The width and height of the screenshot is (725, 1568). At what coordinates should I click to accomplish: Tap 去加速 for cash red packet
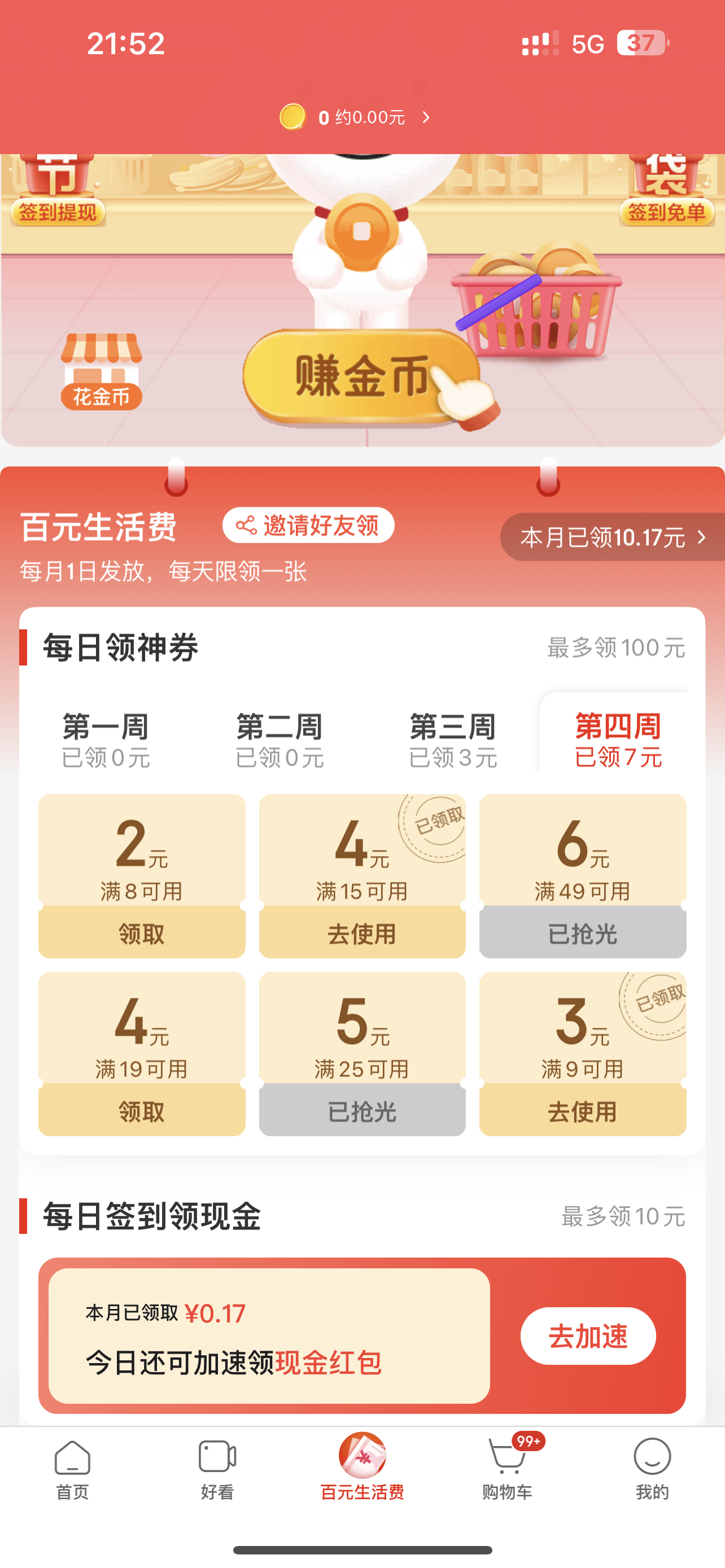tap(588, 1336)
